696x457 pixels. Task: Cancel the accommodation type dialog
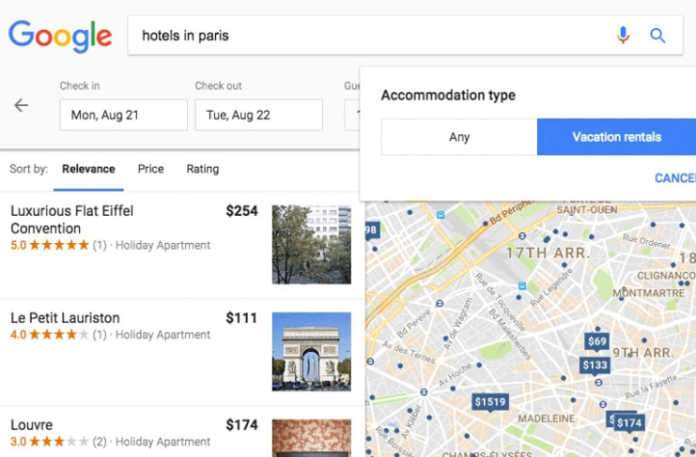tap(674, 178)
